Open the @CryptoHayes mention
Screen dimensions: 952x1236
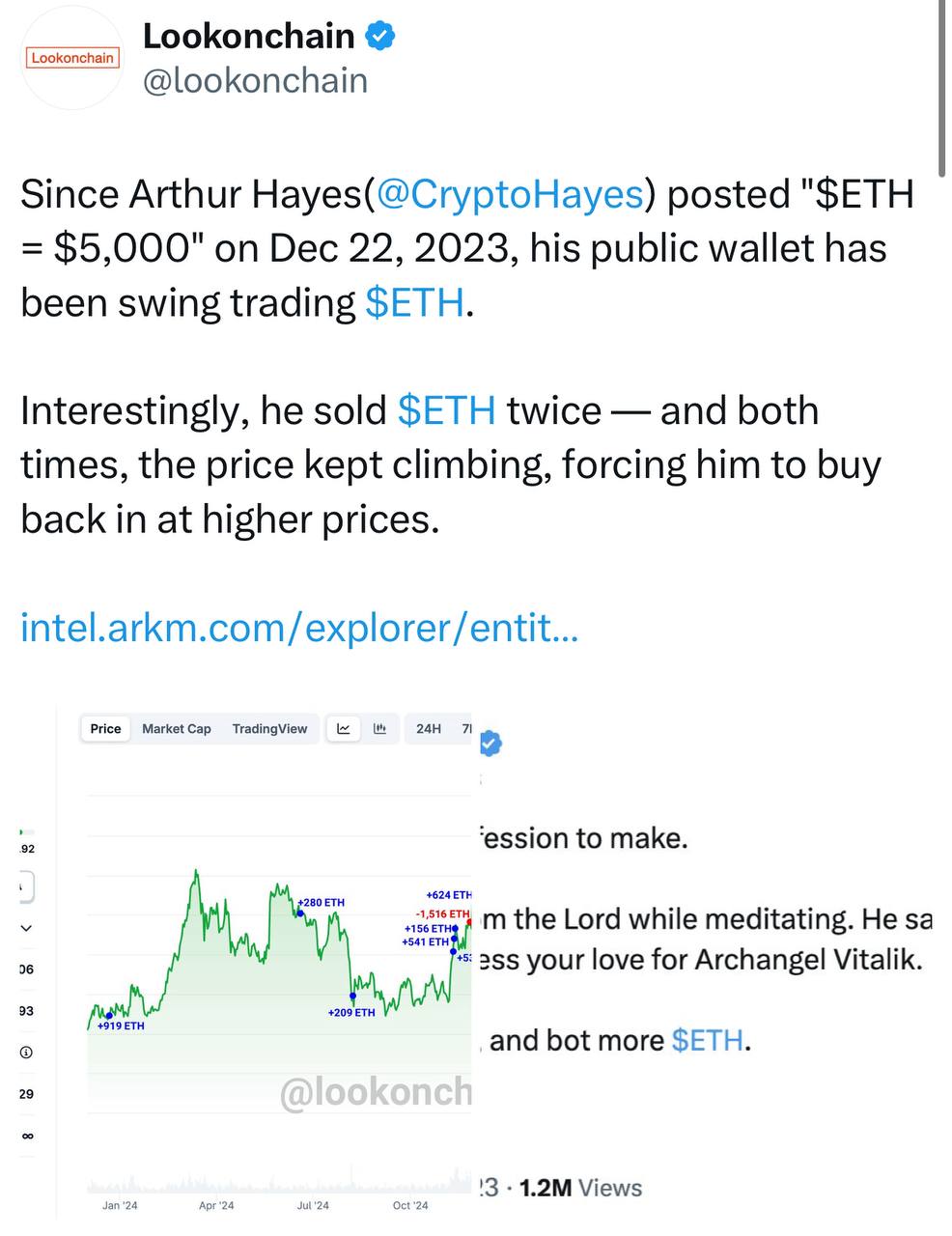(x=510, y=194)
